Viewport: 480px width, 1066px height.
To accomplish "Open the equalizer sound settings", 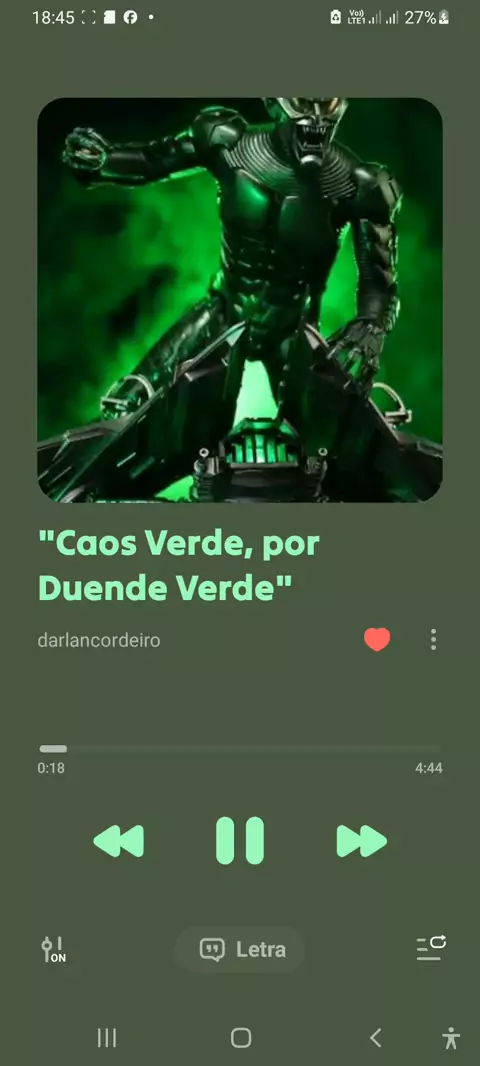I will point(53,949).
